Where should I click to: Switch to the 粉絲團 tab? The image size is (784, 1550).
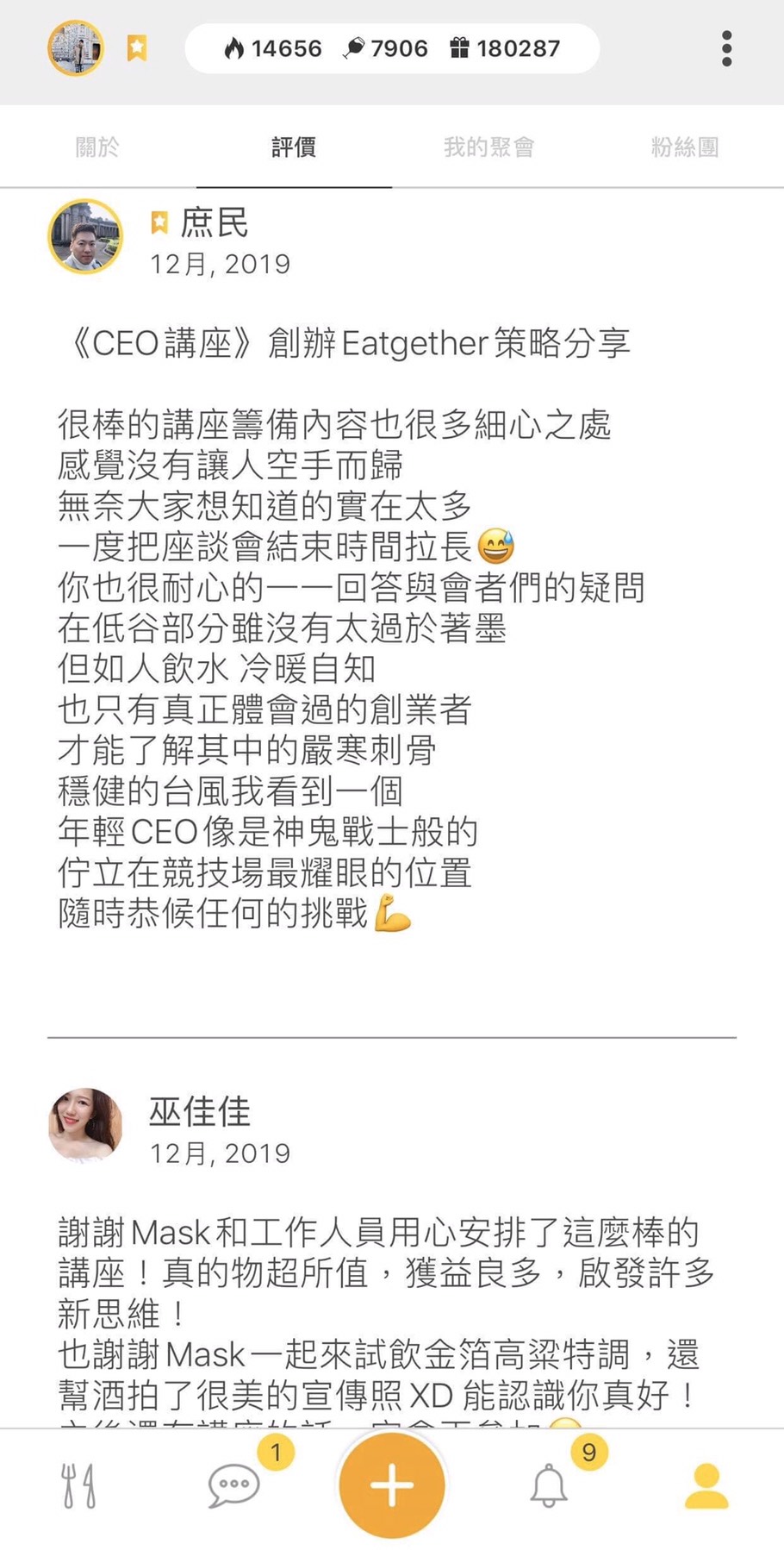[x=685, y=147]
